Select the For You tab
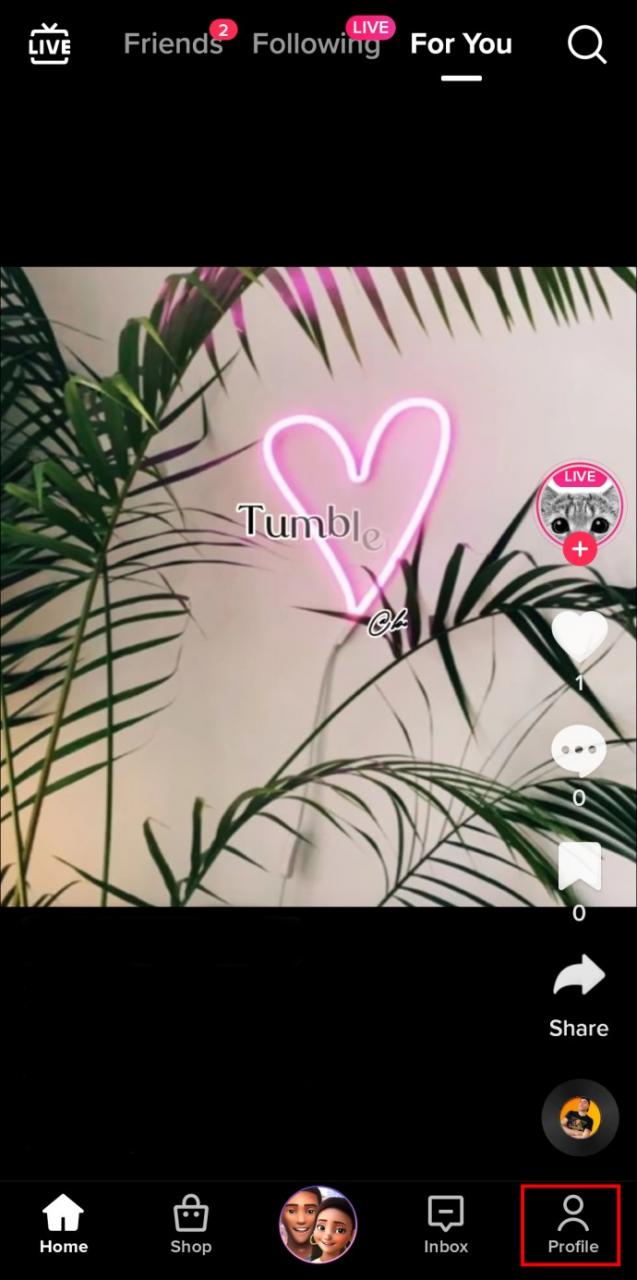 click(x=461, y=44)
